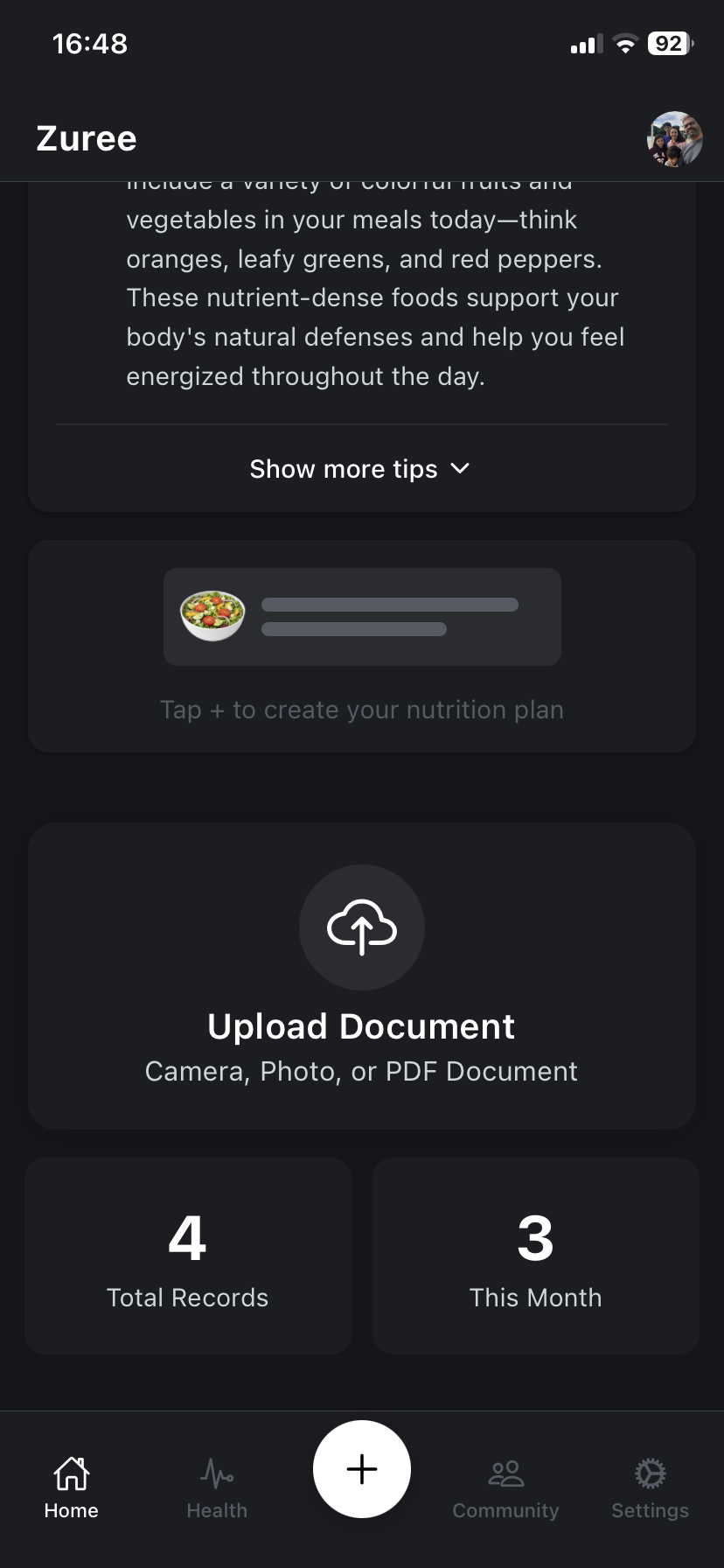Tap the plus button to create

[x=362, y=1469]
